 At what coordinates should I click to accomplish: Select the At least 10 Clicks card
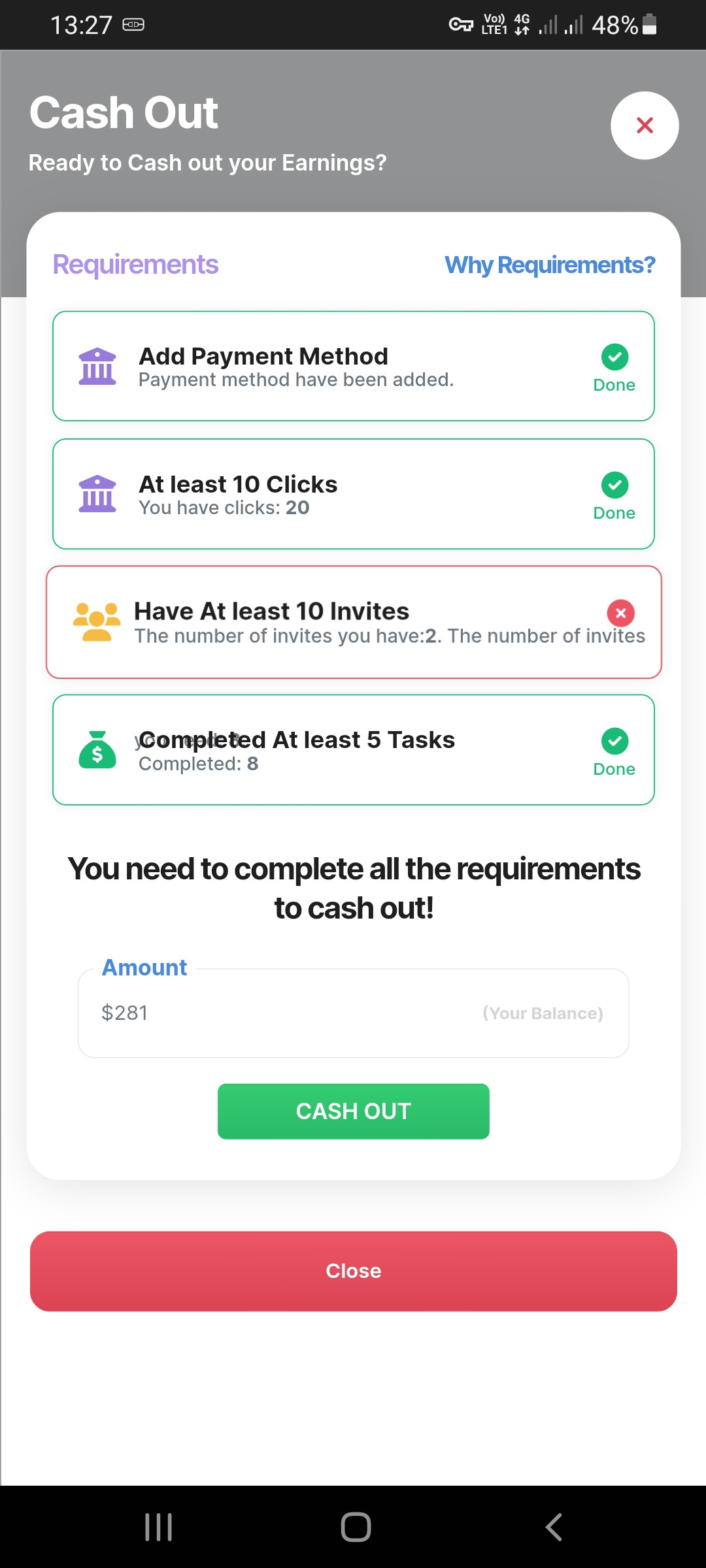[354, 494]
